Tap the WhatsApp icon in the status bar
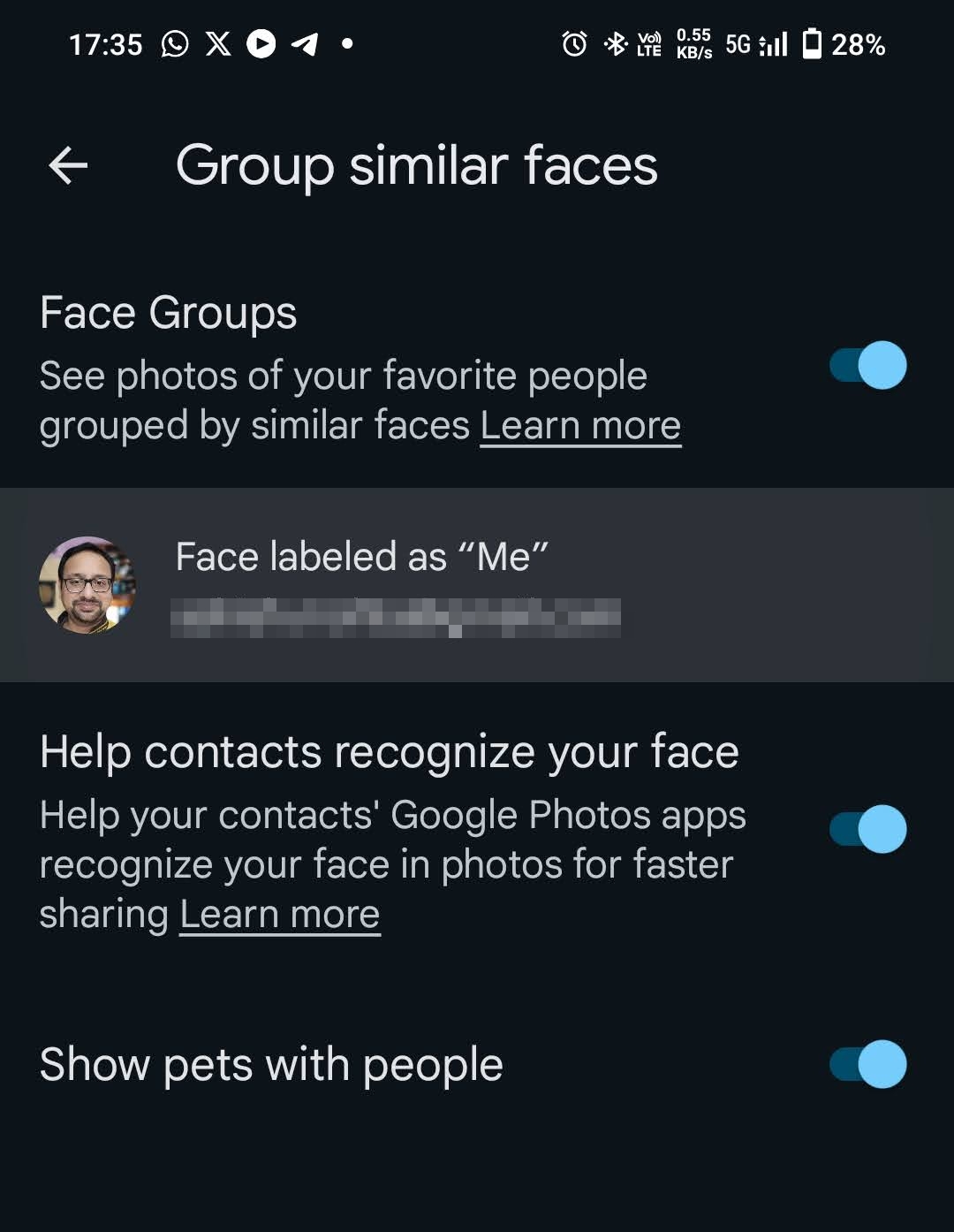Image resolution: width=954 pixels, height=1232 pixels. [173, 42]
